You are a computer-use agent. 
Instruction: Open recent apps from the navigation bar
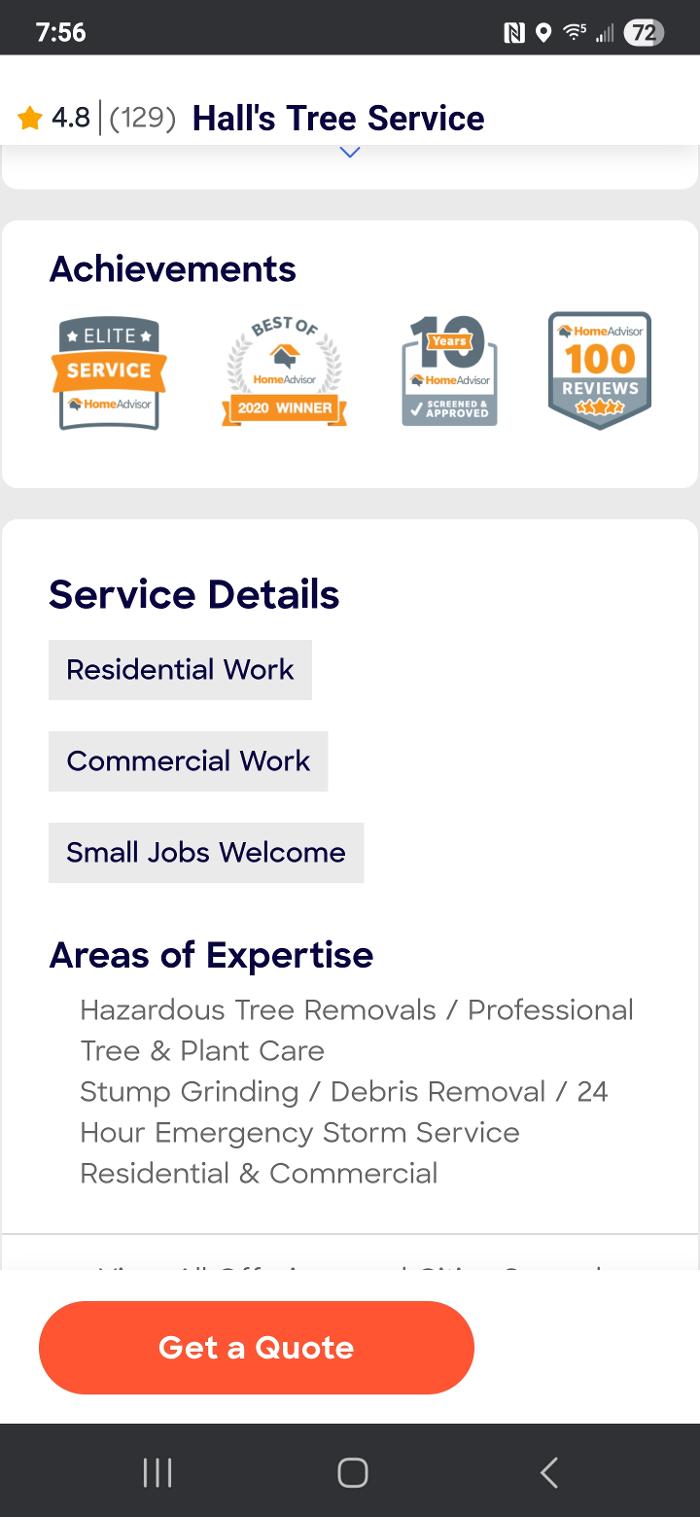157,1472
